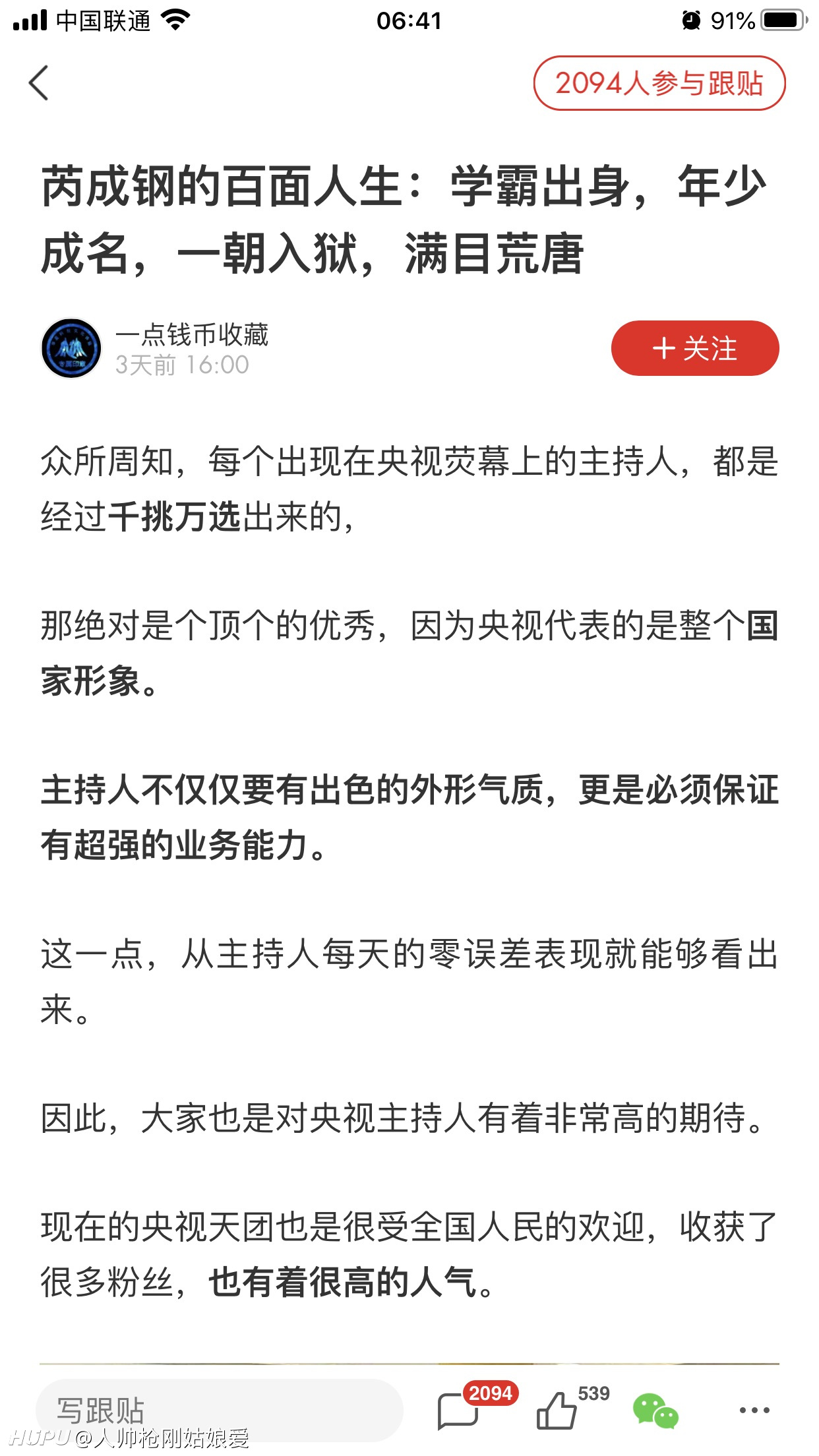Screen dimensions: 819x1456
Task: Tap the 写跟贴 comment input field
Action: click(219, 1410)
